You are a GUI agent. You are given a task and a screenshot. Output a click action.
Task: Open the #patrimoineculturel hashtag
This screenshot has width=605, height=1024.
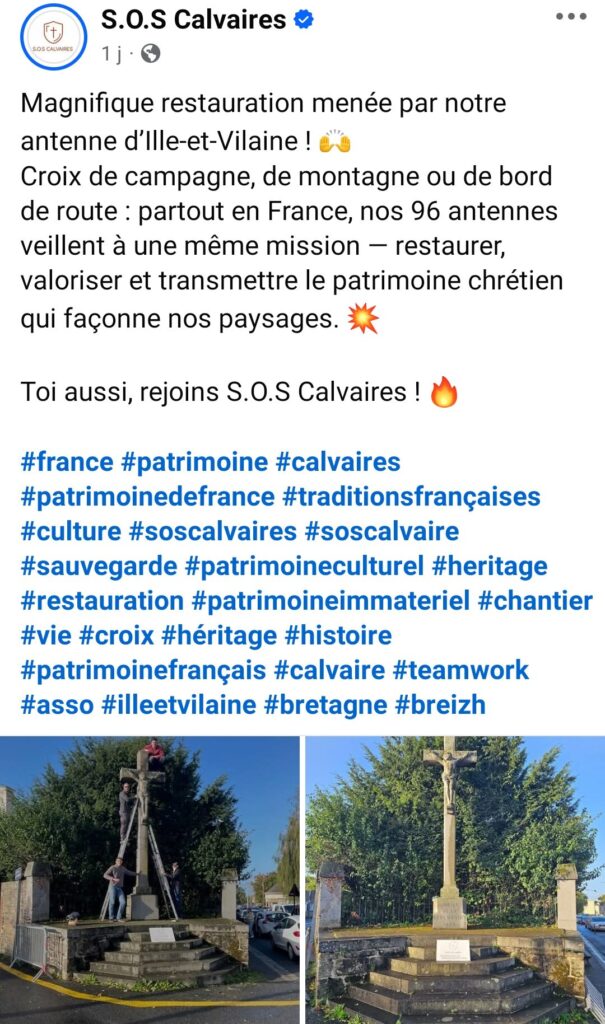305,566
